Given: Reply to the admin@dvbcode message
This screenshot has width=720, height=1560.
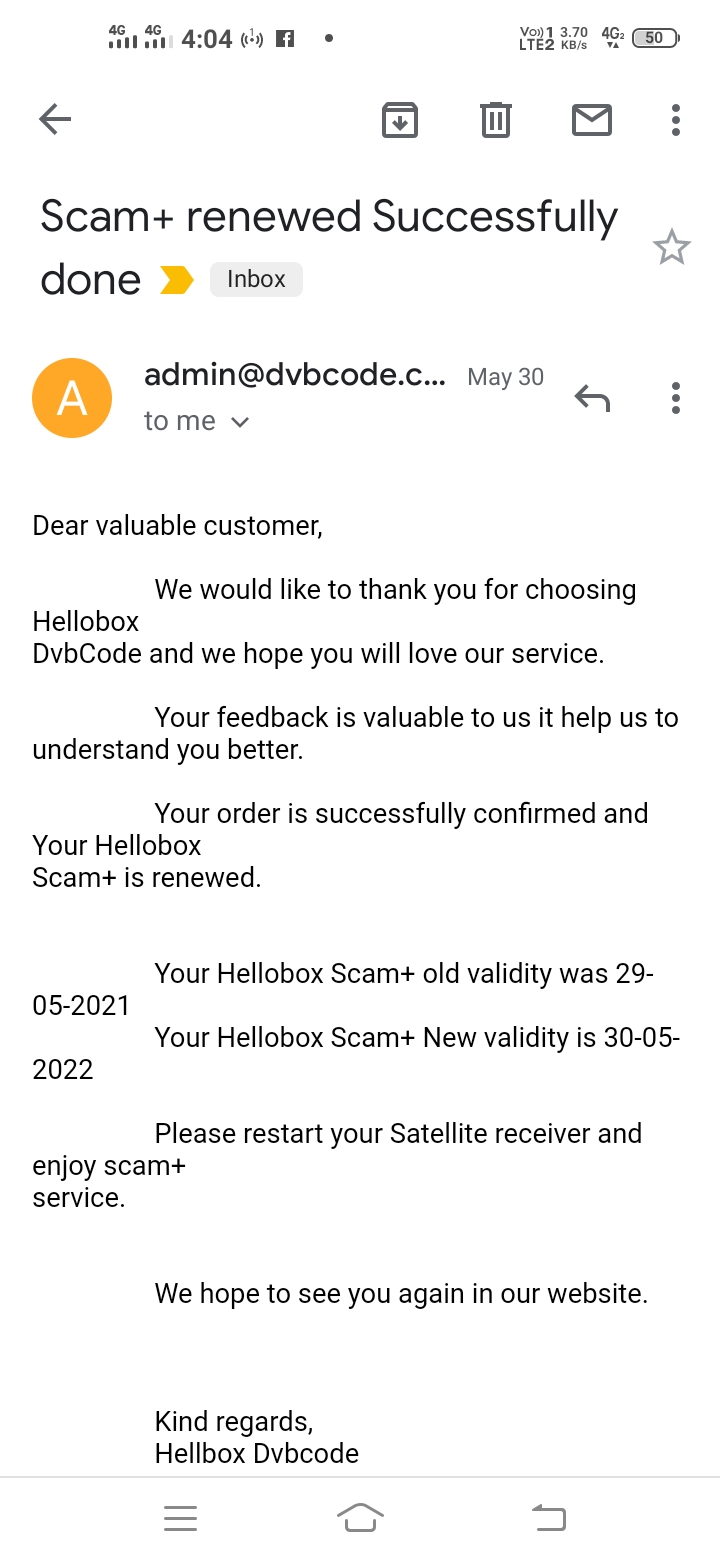Looking at the screenshot, I should tap(592, 398).
